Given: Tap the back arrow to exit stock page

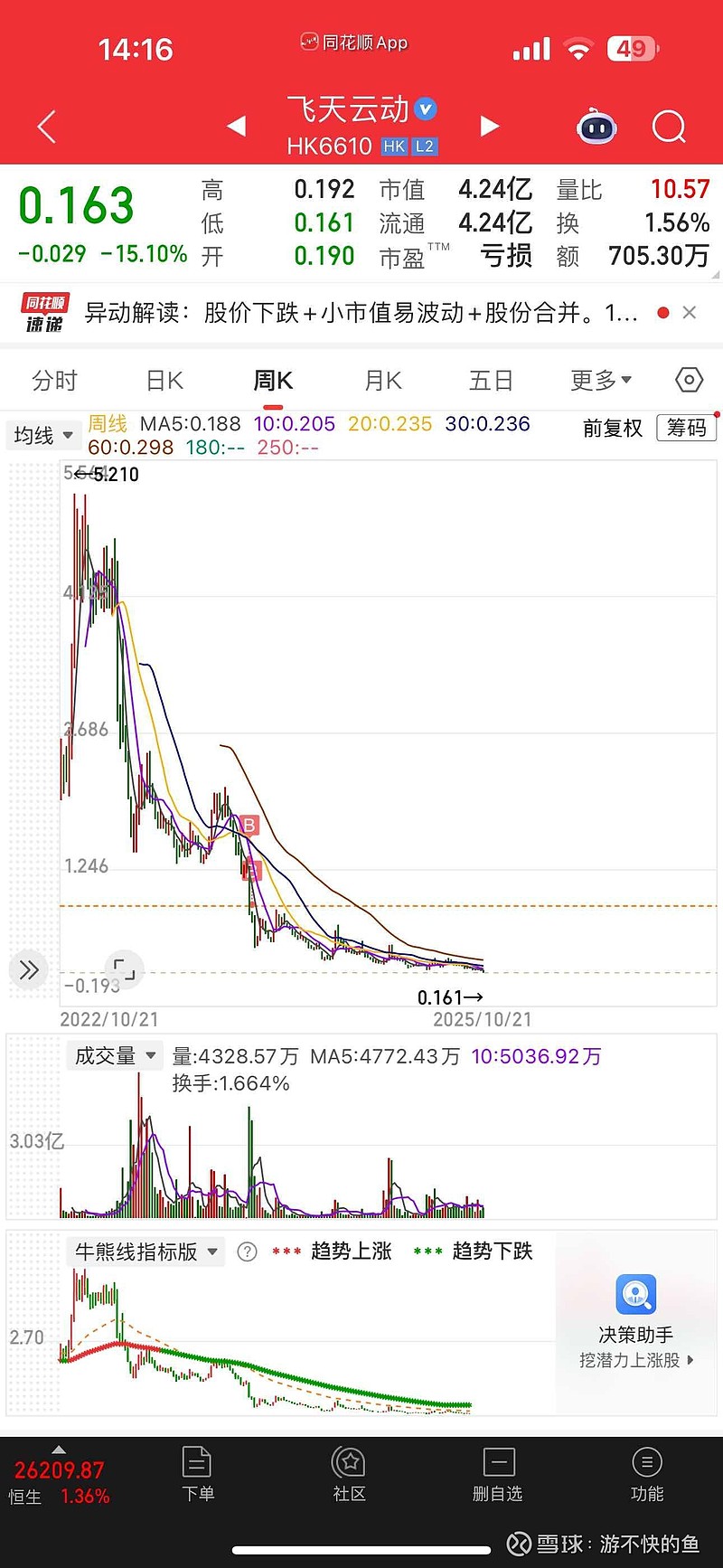Looking at the screenshot, I should pyautogui.click(x=45, y=127).
